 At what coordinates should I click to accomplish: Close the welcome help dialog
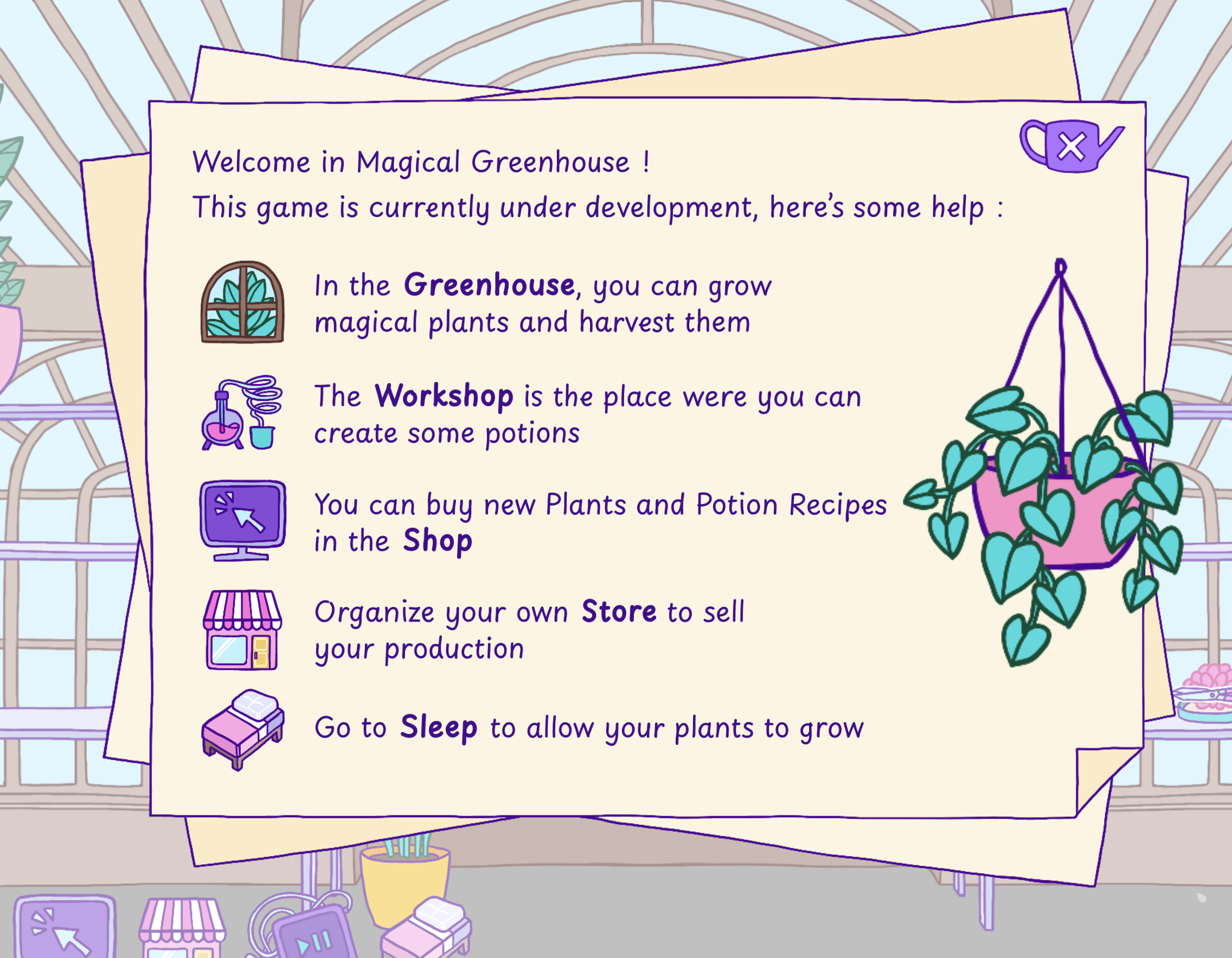click(x=1070, y=146)
